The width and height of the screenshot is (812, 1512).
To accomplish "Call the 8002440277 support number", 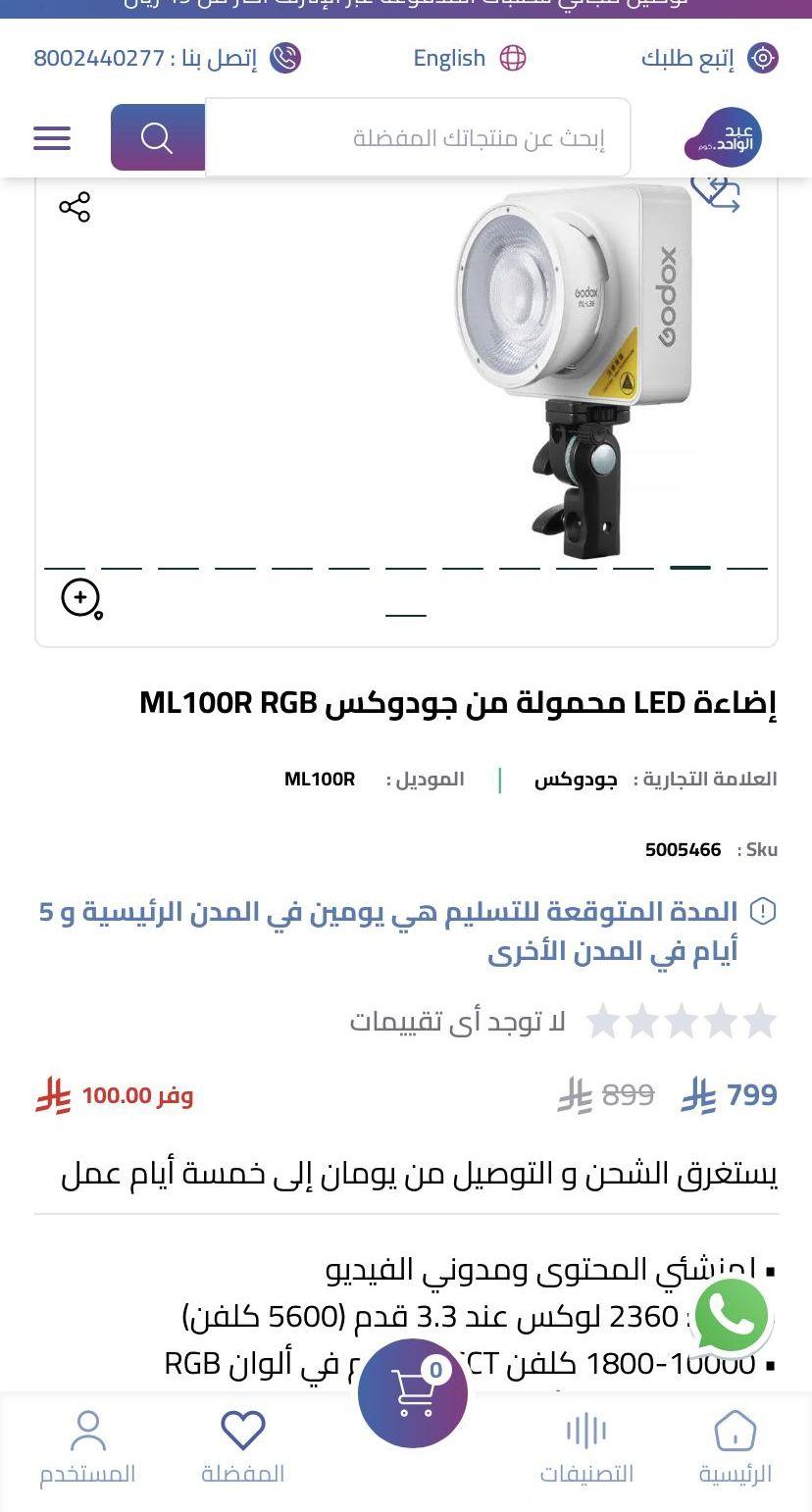I will tap(168, 58).
